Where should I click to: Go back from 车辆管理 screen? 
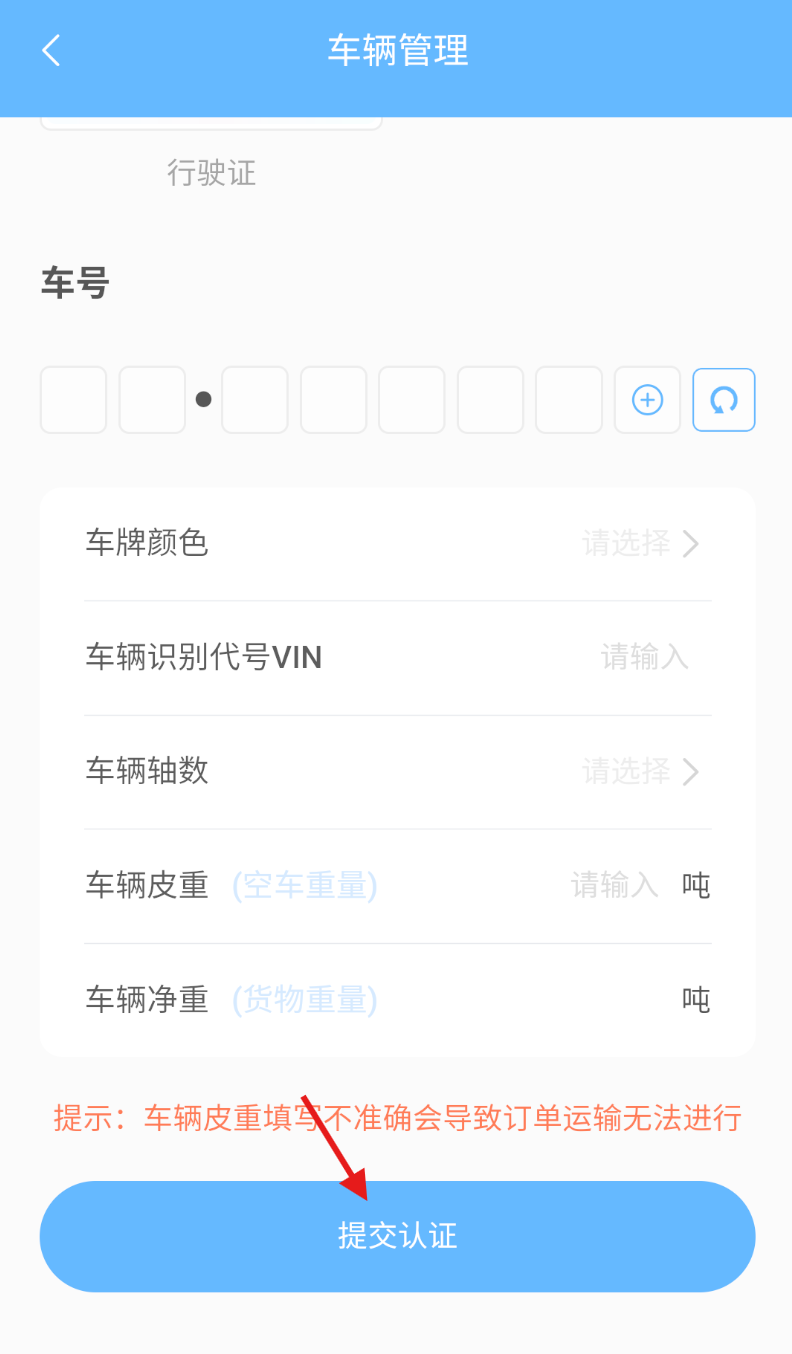pos(51,50)
